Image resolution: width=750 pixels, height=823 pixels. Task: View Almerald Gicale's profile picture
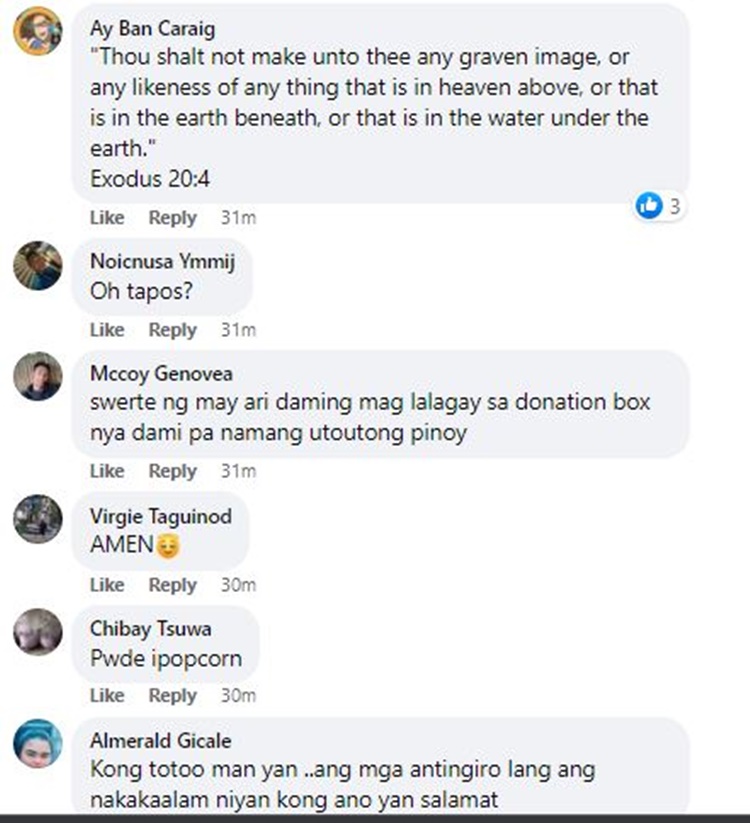(x=39, y=745)
